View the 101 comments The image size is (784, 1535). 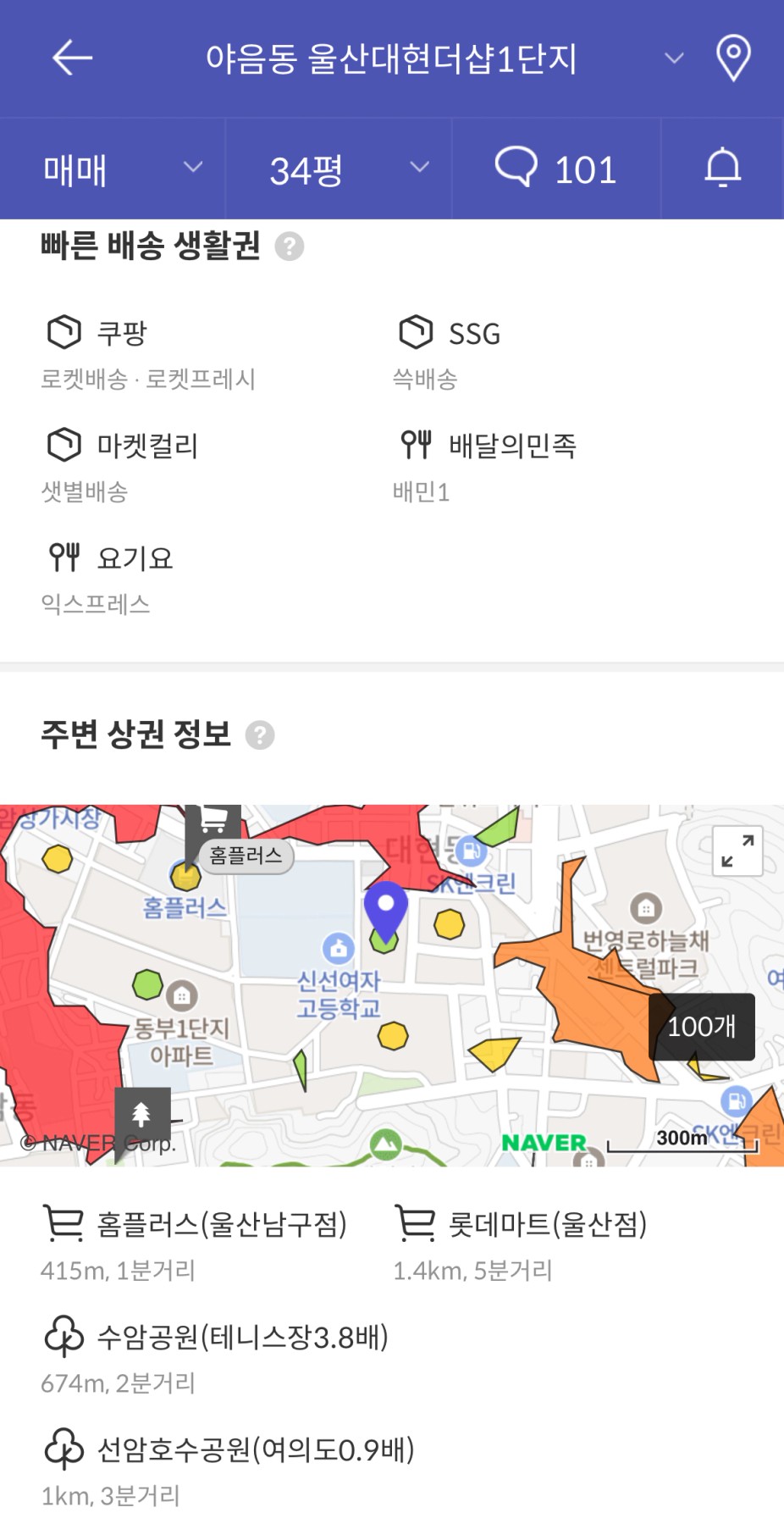click(556, 169)
